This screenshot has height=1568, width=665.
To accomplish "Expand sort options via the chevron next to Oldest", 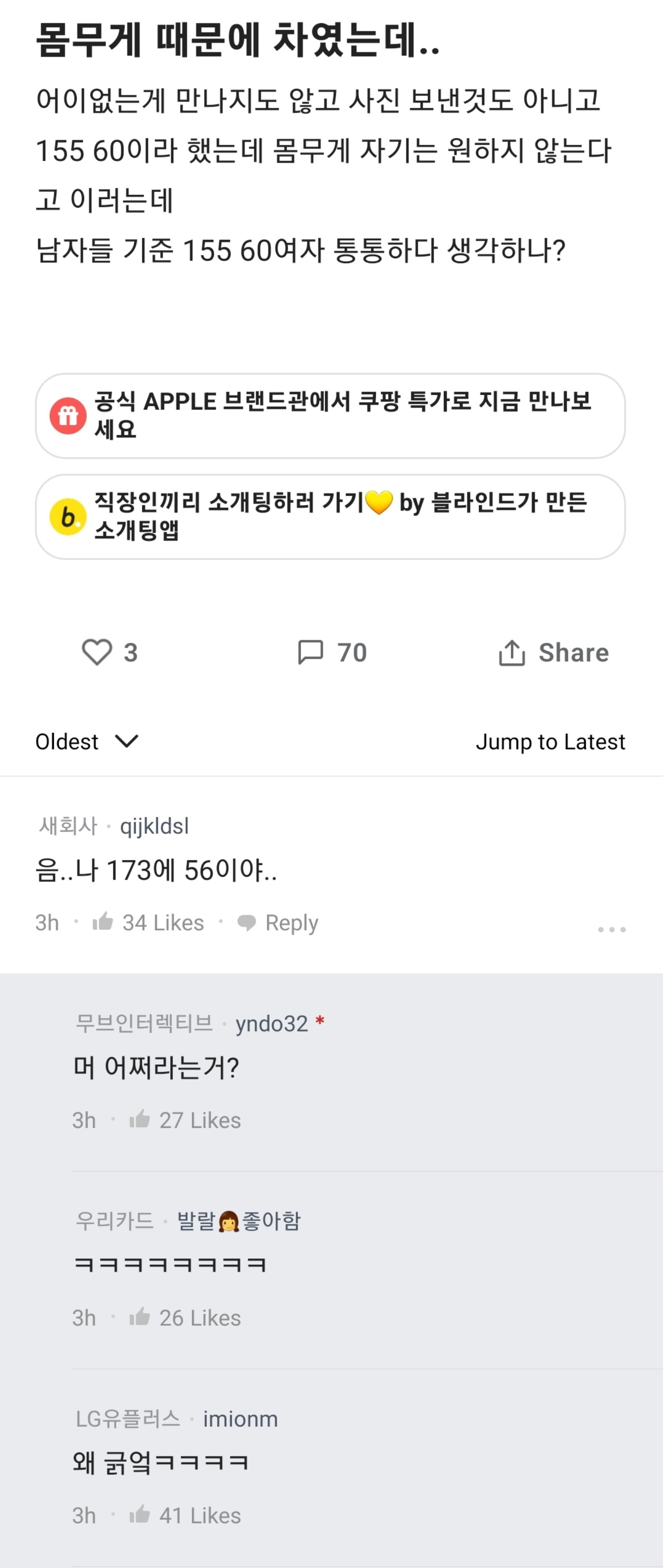I will coord(126,742).
